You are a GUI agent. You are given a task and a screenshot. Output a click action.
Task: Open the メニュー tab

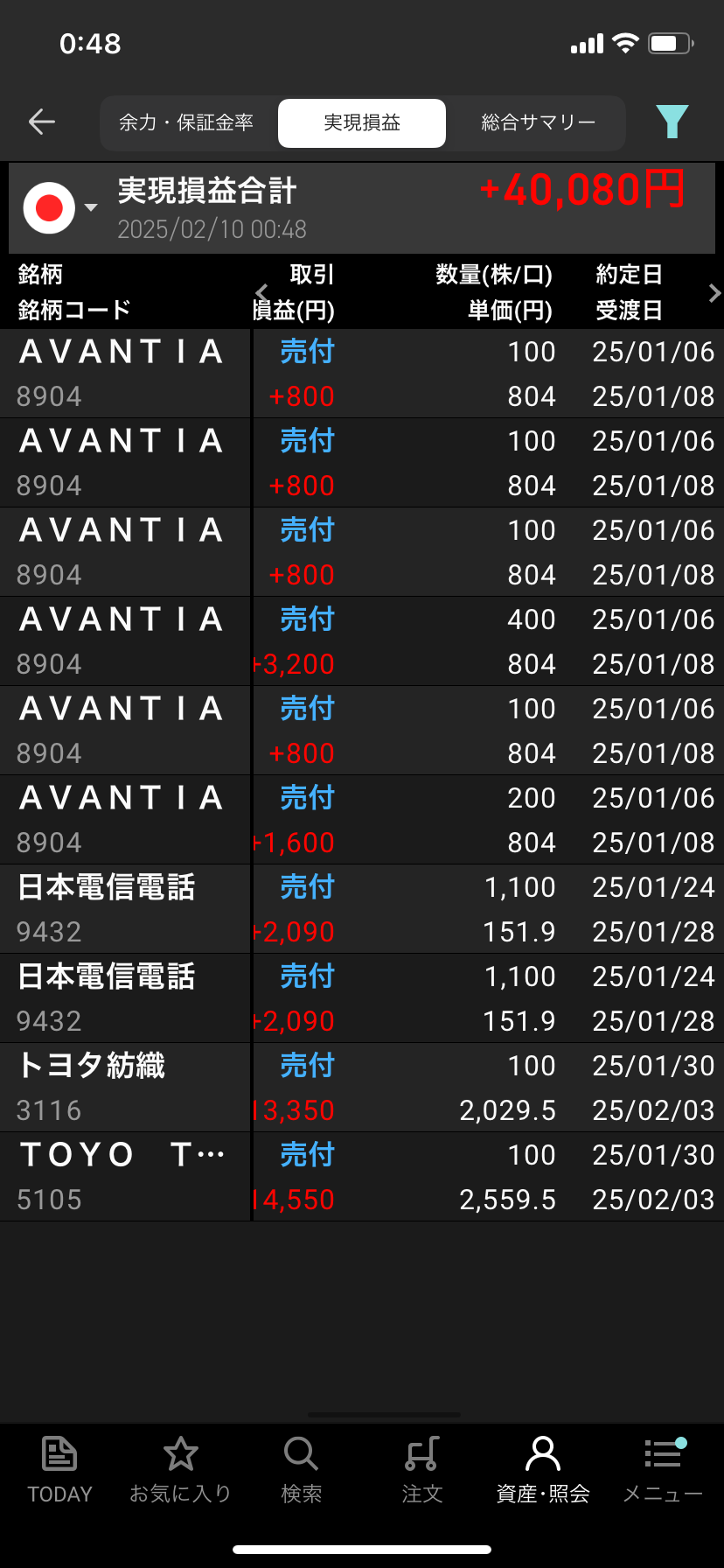(x=663, y=1470)
